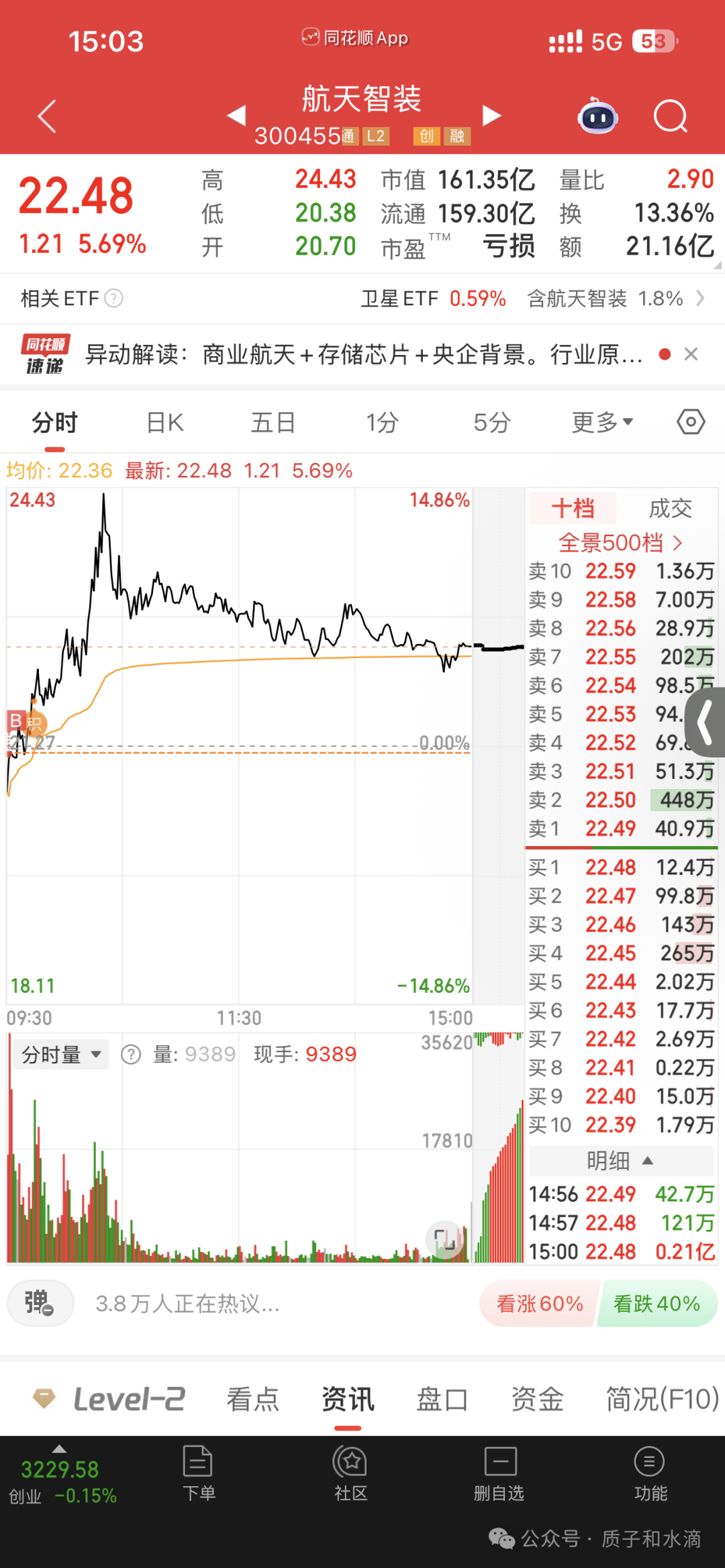725x1568 pixels.
Task: Open the 盘口 section tab
Action: (442, 1400)
